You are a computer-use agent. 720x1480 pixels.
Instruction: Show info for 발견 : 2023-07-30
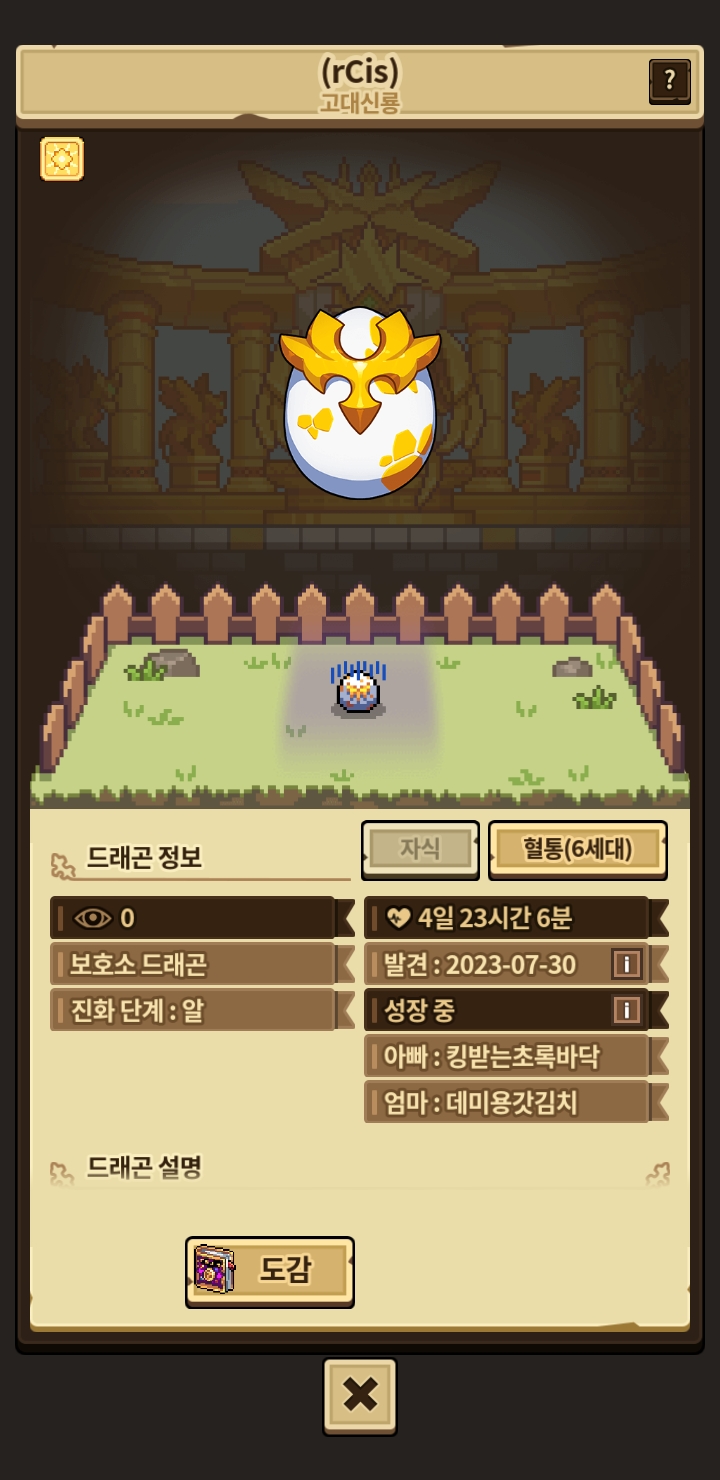(x=626, y=964)
